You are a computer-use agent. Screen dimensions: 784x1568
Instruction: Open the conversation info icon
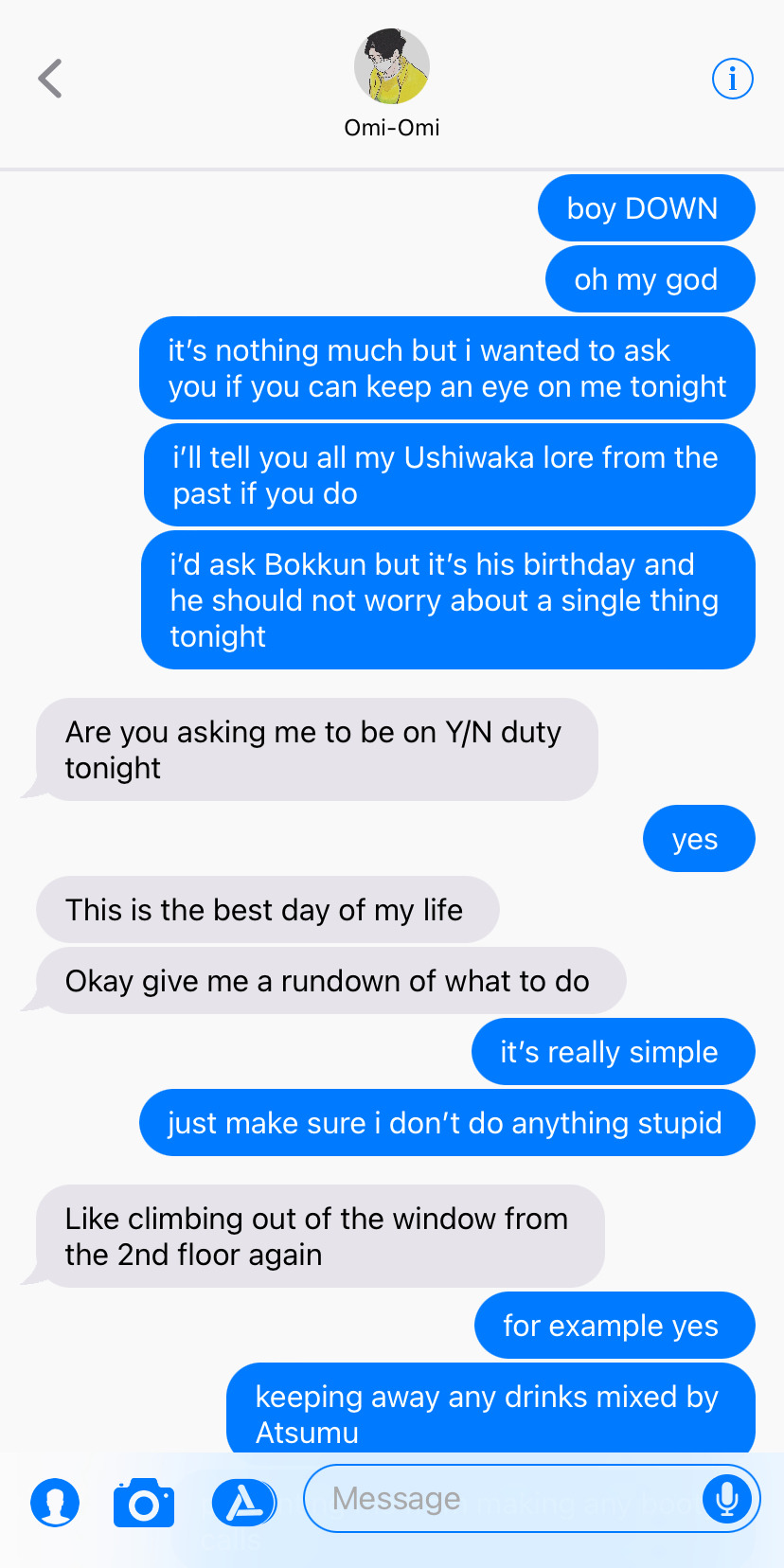coord(732,79)
